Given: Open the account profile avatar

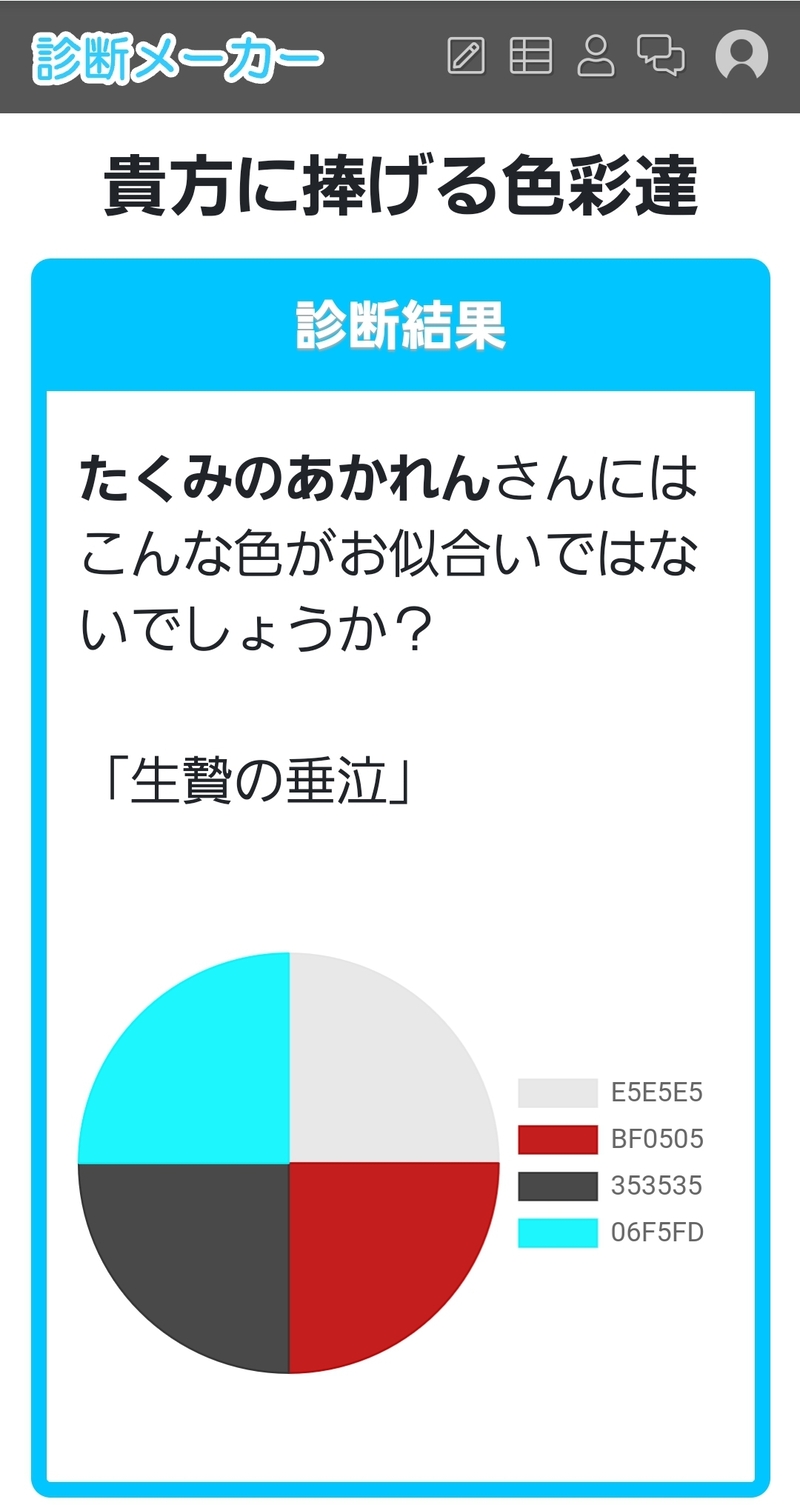Looking at the screenshot, I should tap(741, 56).
